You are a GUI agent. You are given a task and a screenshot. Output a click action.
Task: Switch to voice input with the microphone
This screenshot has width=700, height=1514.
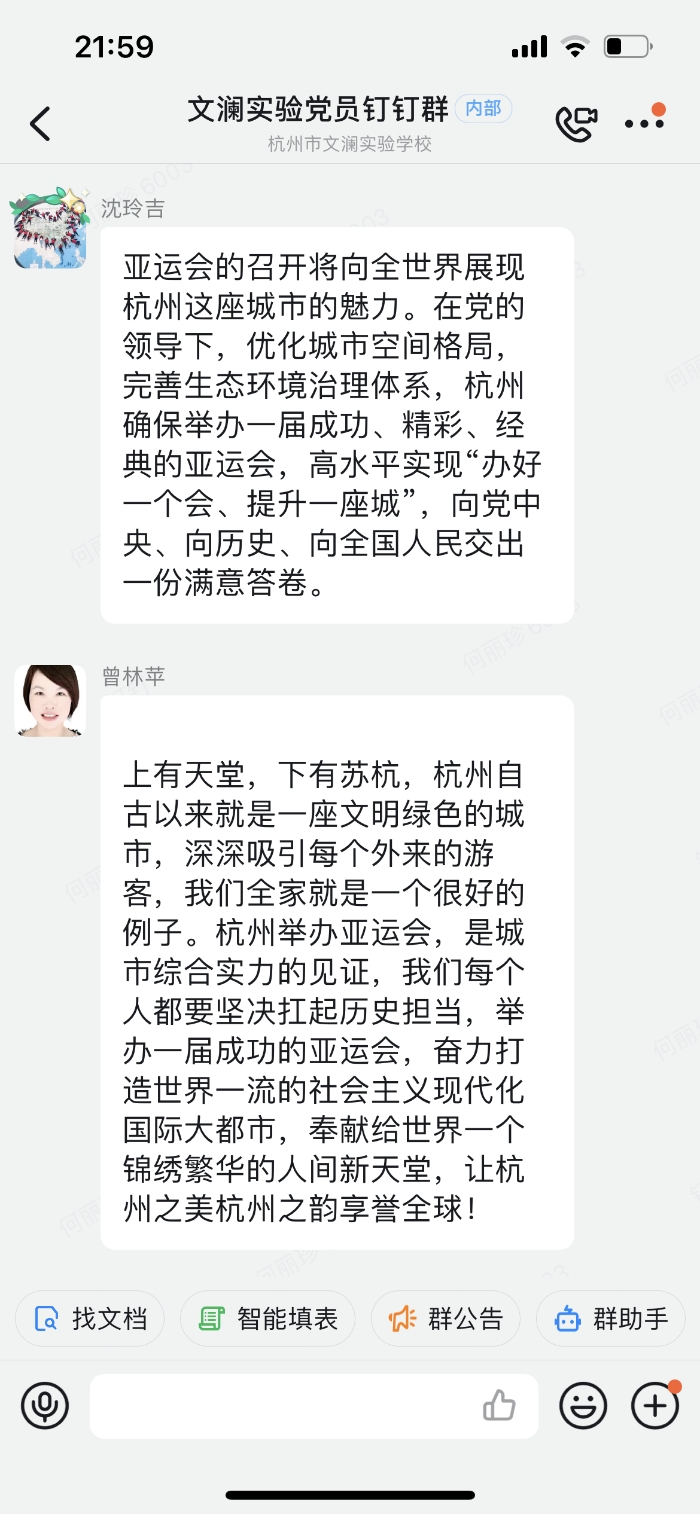(x=45, y=1406)
